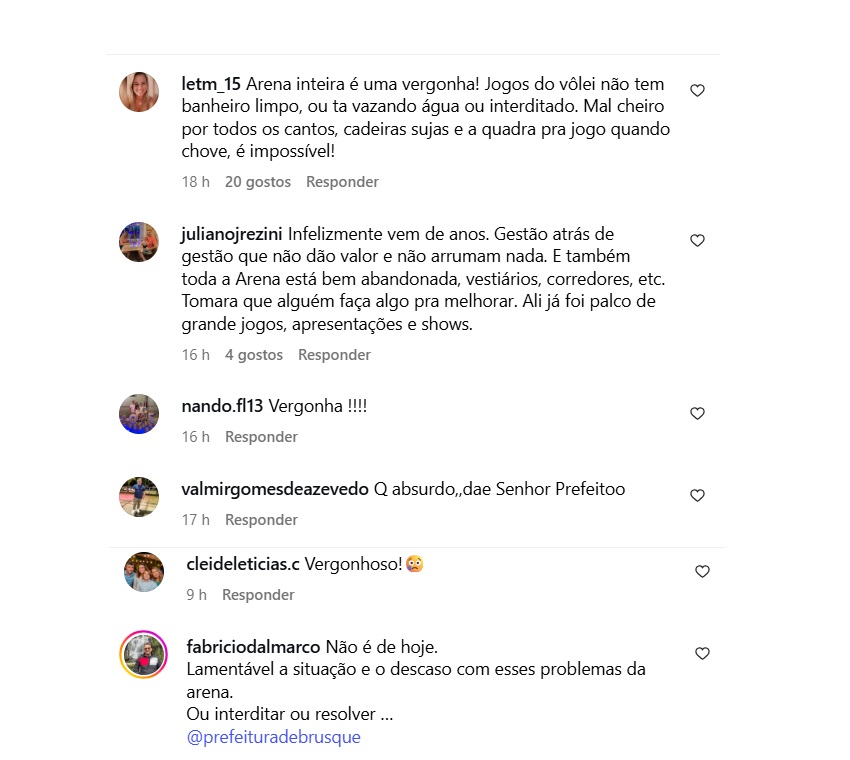Open letm_15's profile via username
Image resolution: width=850 pixels, height=760 pixels.
coord(211,83)
